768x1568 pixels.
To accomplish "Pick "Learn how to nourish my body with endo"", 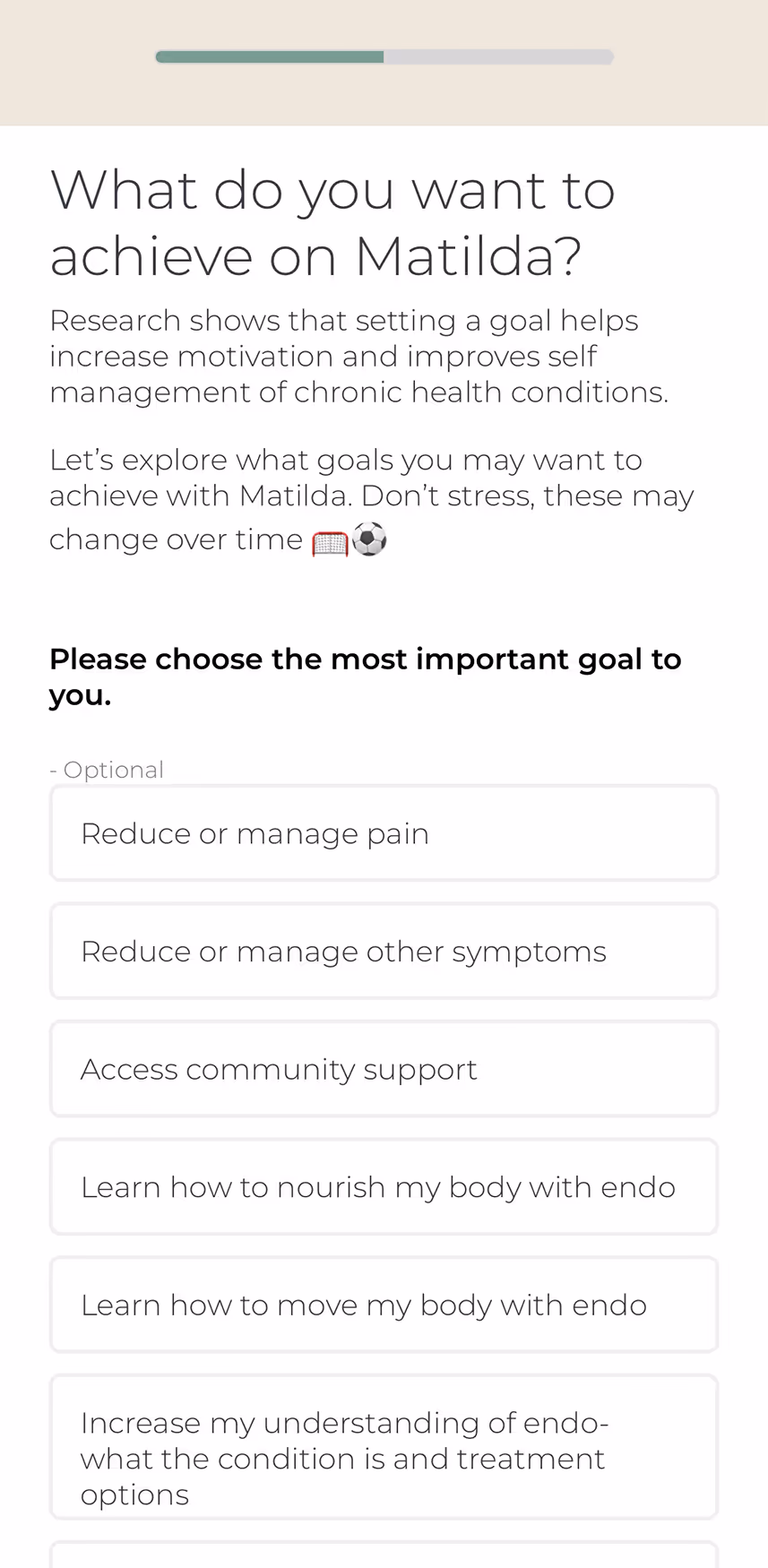I will click(x=384, y=1186).
